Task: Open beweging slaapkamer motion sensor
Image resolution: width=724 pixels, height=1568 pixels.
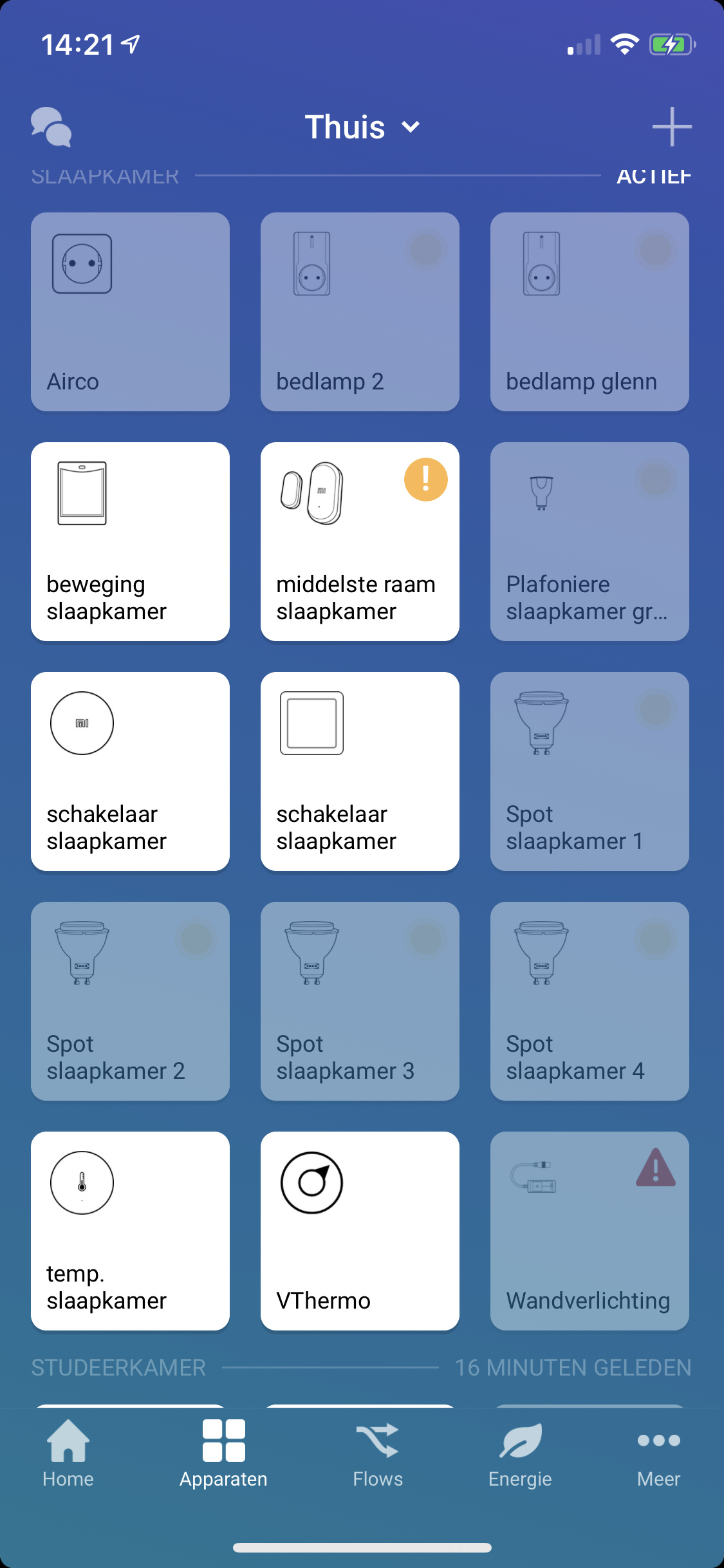Action: 130,541
